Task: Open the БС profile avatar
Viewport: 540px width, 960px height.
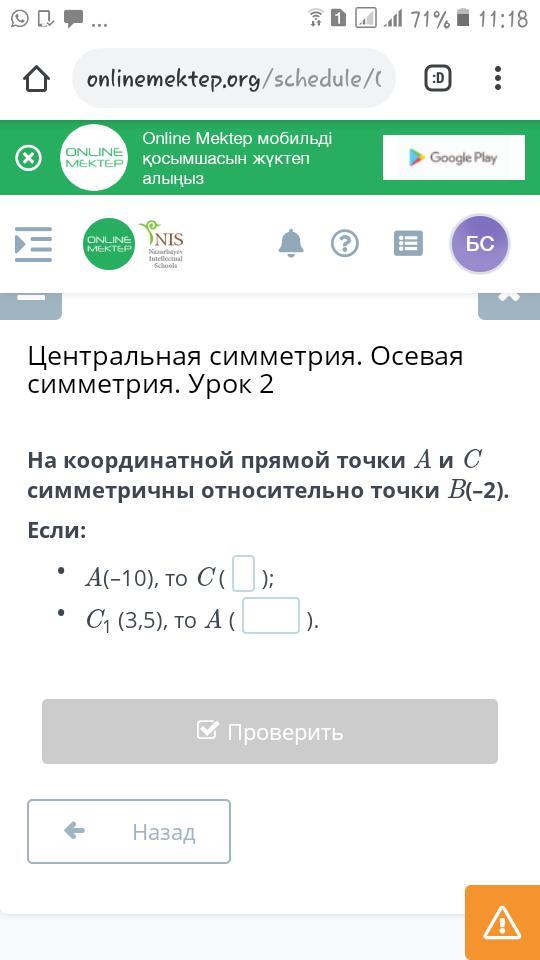Action: (480, 244)
